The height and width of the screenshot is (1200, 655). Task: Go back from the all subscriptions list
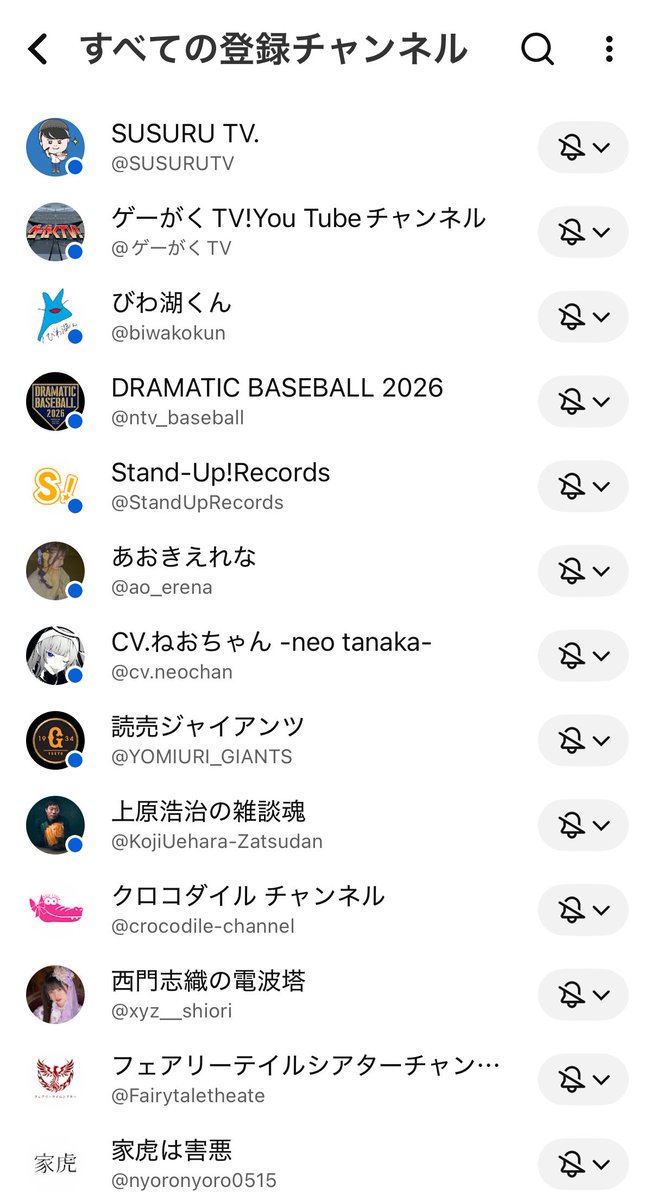pos(38,49)
